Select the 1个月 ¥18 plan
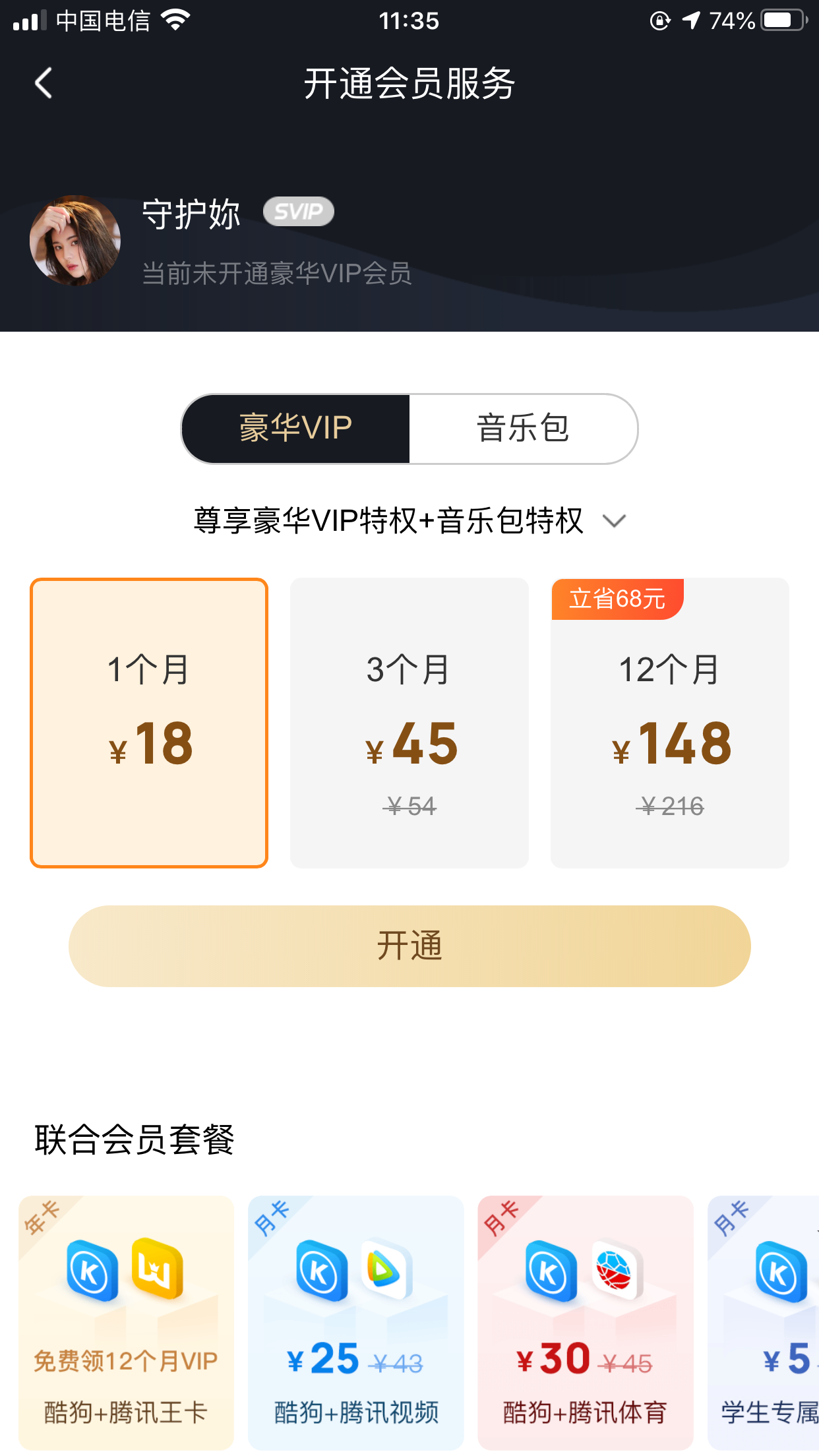The height and width of the screenshot is (1456, 819). (x=149, y=723)
